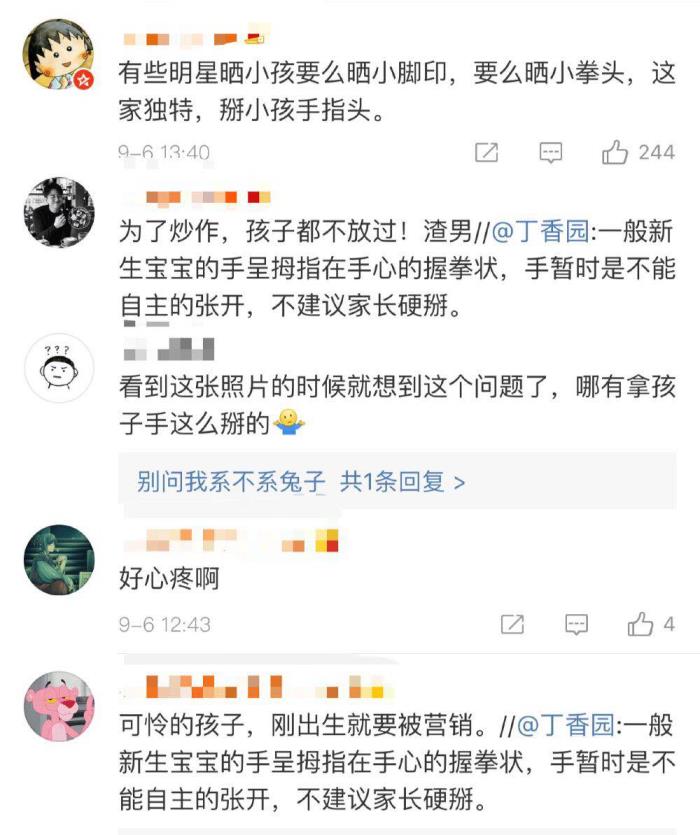Like the 好心疼啊 comment
The height and width of the screenshot is (835, 700).
640,625
